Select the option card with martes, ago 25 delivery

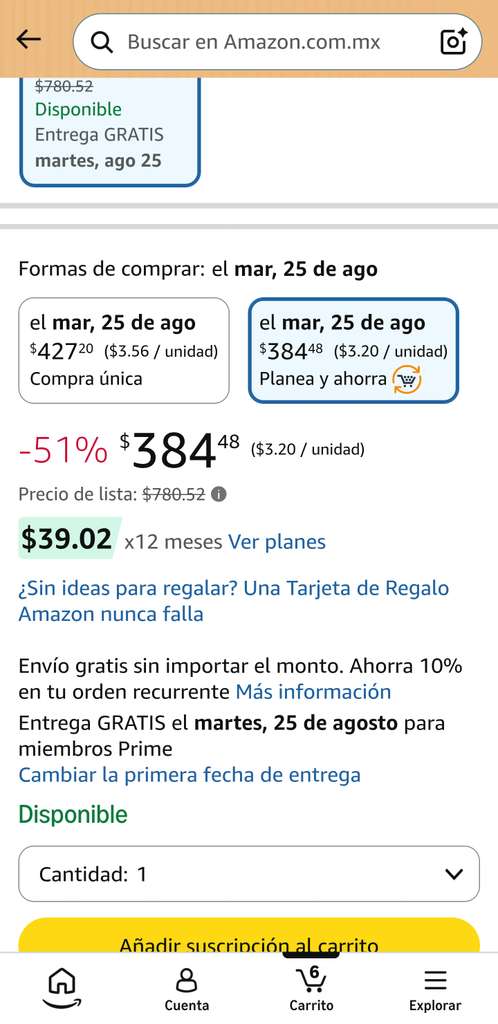pyautogui.click(x=110, y=132)
